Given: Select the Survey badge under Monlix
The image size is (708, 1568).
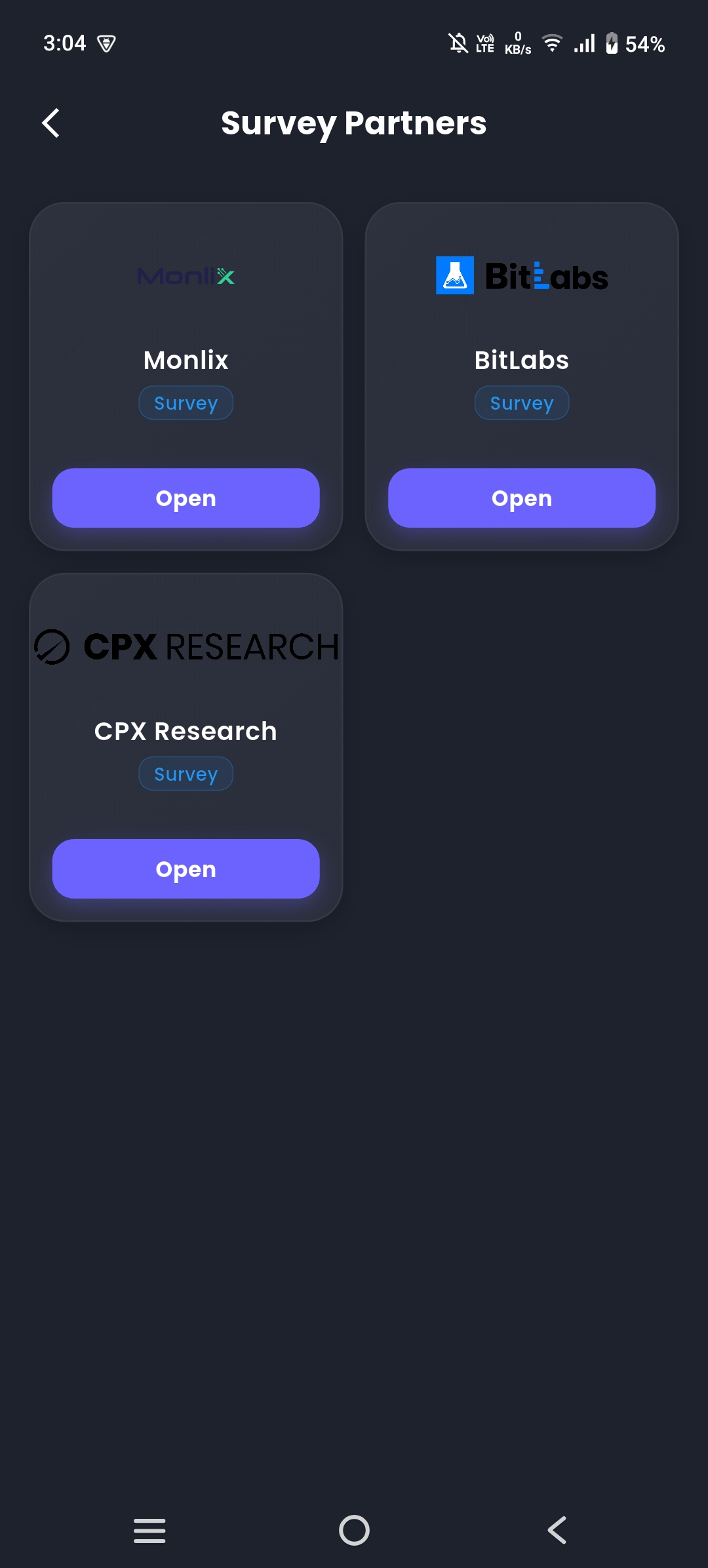Looking at the screenshot, I should 186,402.
